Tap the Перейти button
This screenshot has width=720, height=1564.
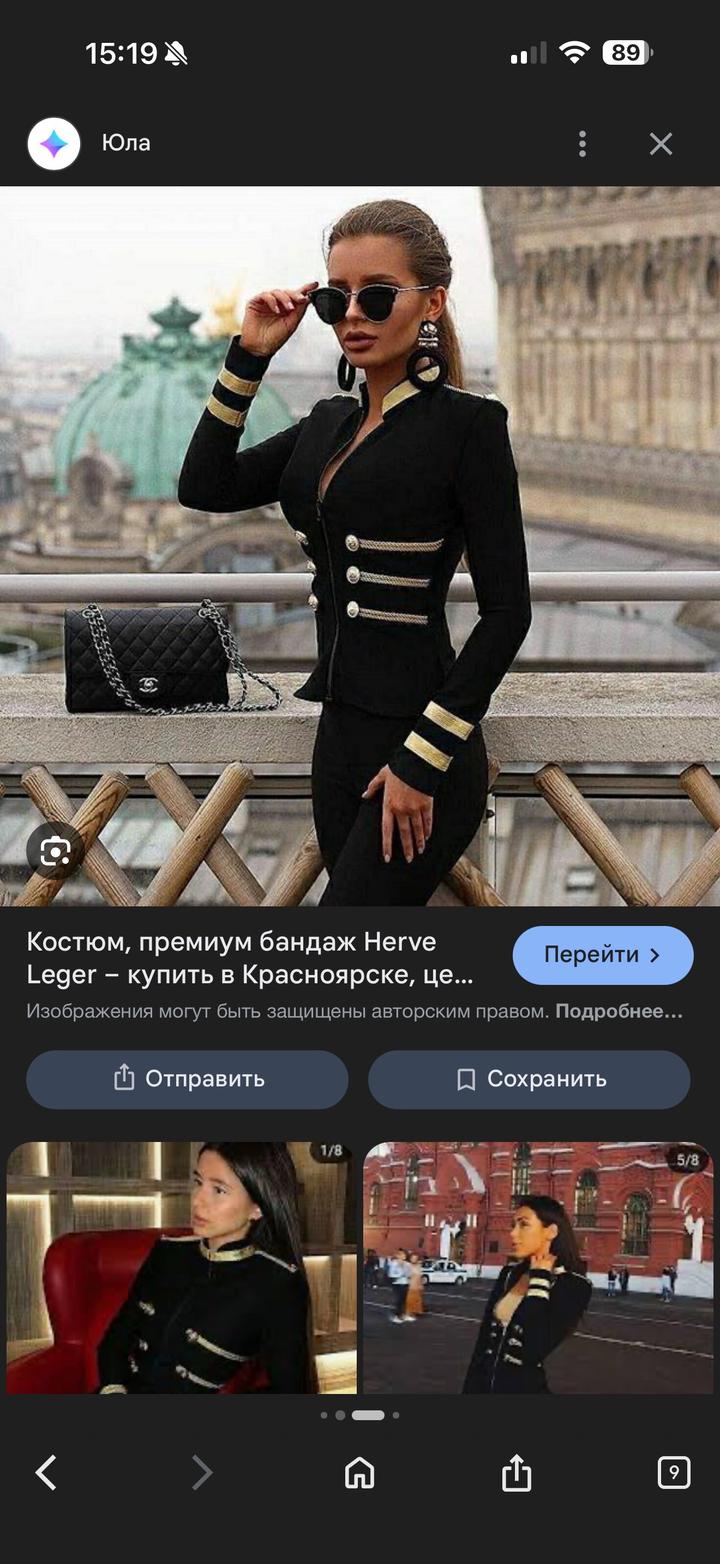602,955
